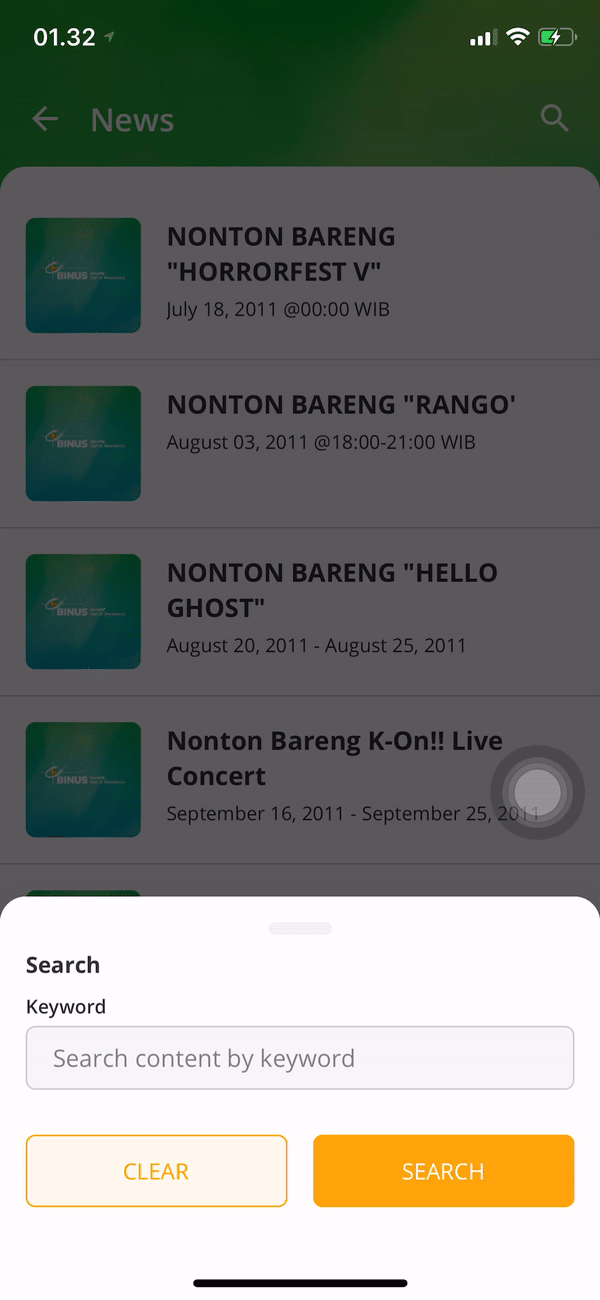The width and height of the screenshot is (600, 1300).
Task: Go back from the News page
Action: (x=45, y=120)
